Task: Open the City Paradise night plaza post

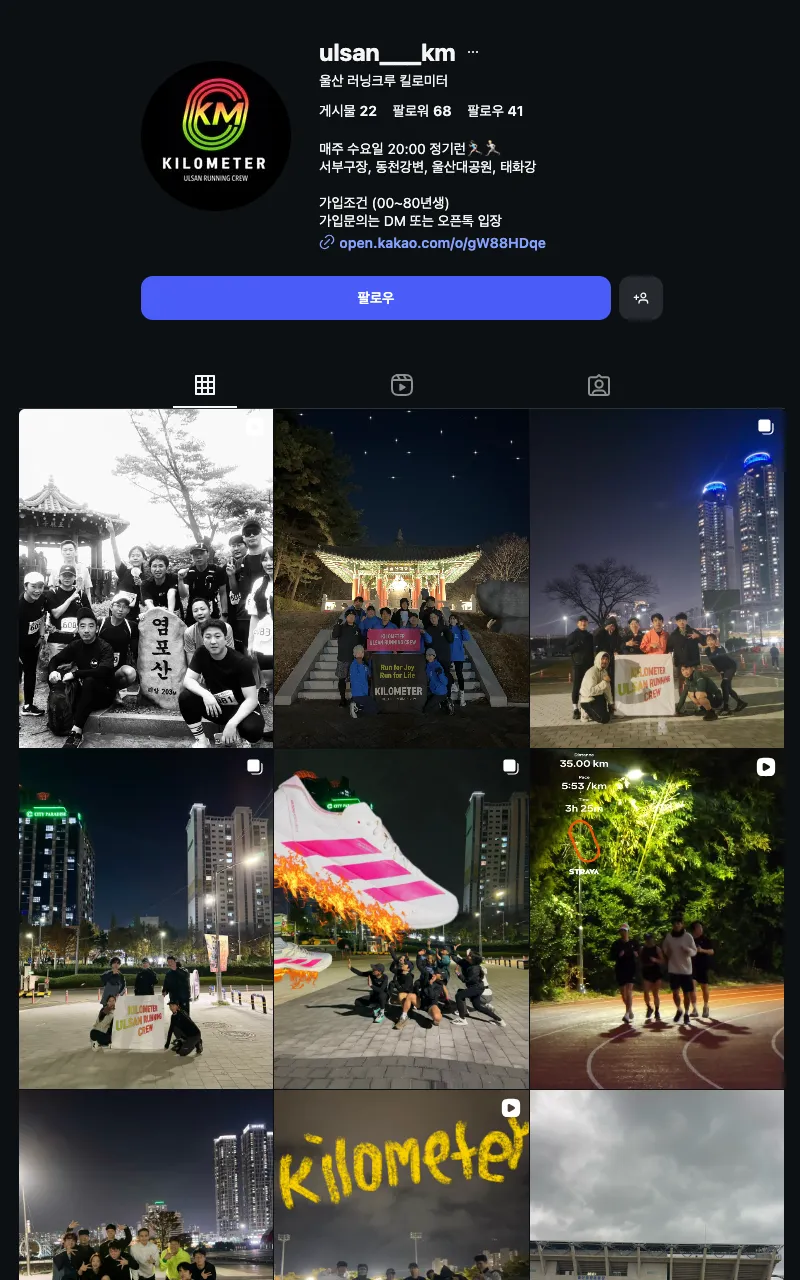Action: 146,919
